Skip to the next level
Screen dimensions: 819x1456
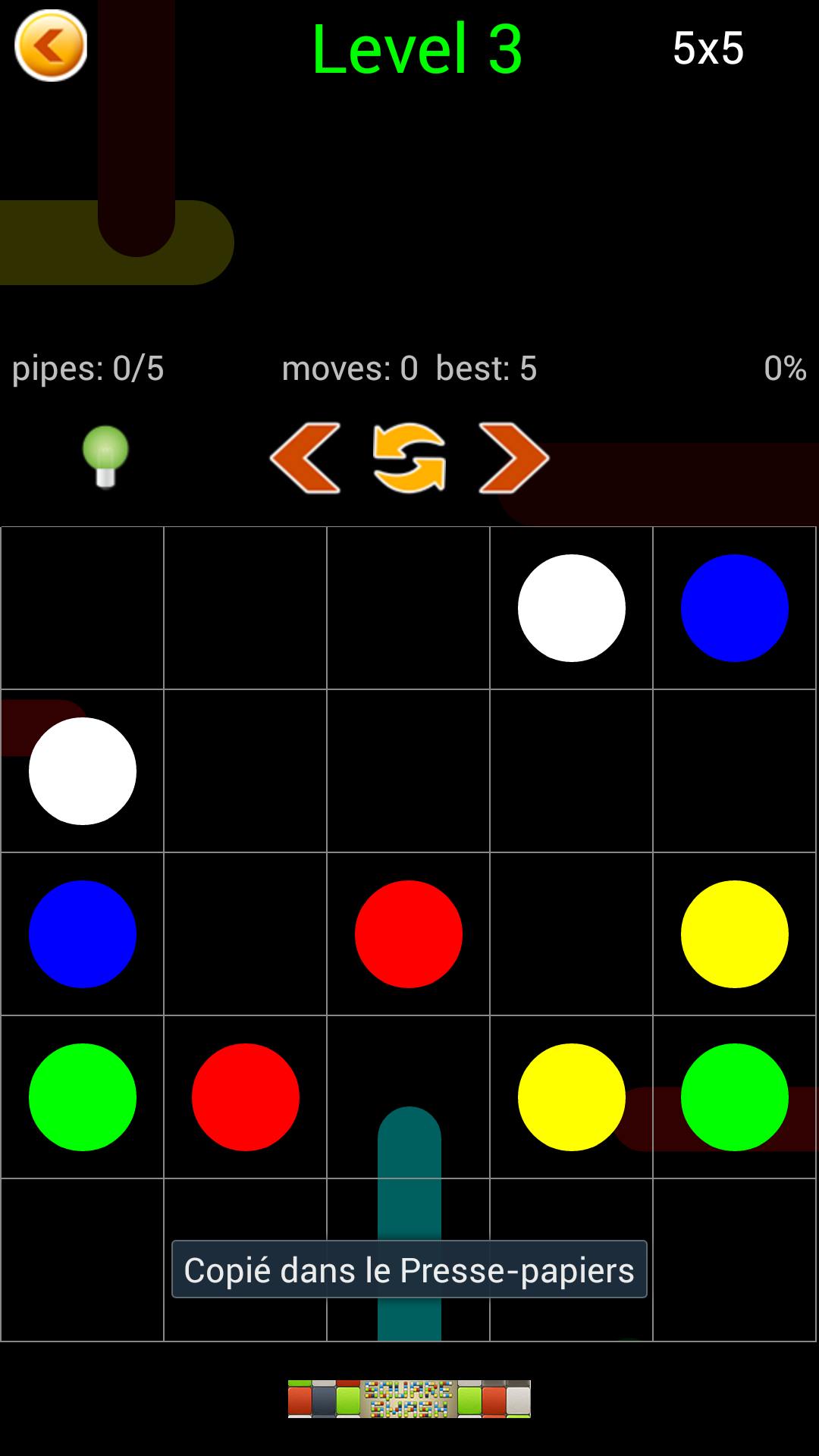[x=513, y=457]
